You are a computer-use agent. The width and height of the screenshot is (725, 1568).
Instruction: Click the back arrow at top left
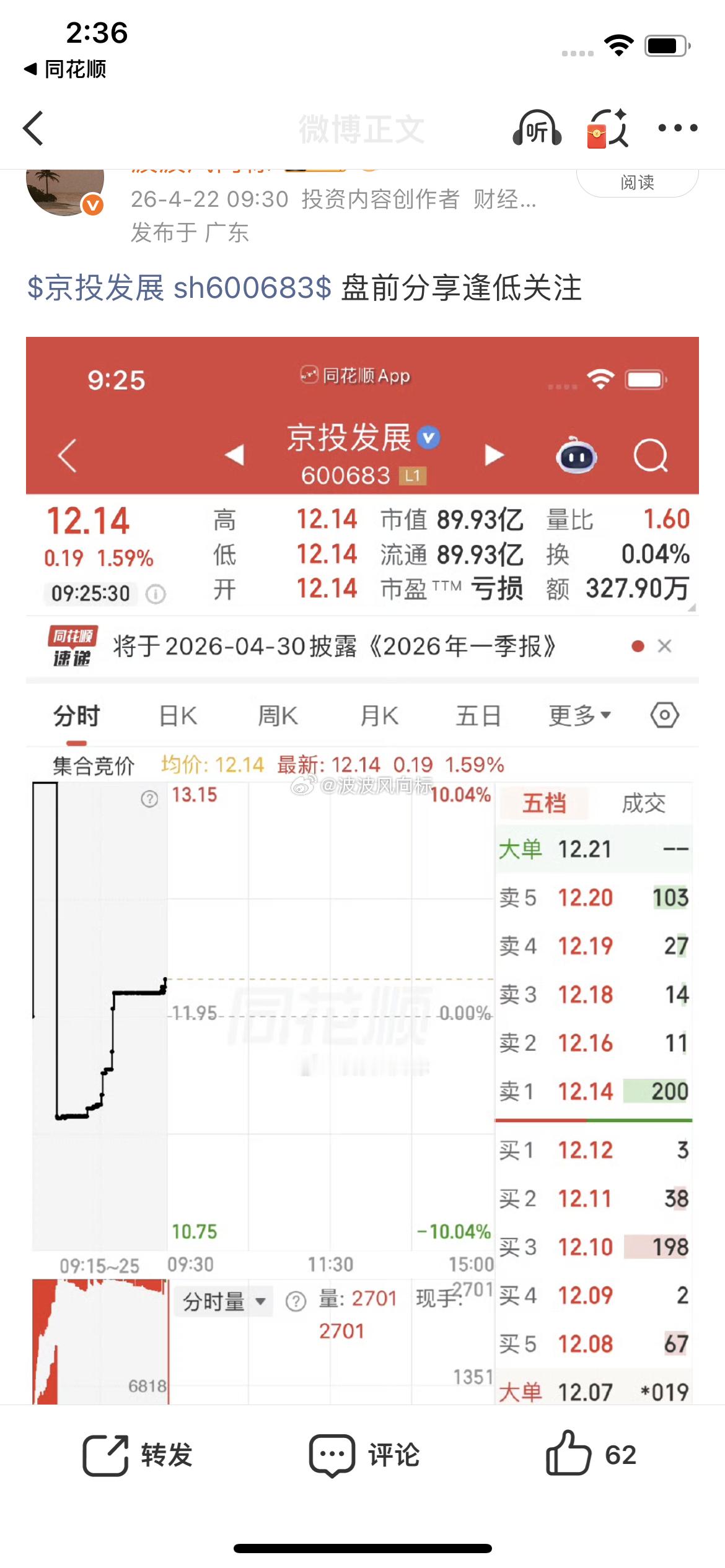(32, 128)
